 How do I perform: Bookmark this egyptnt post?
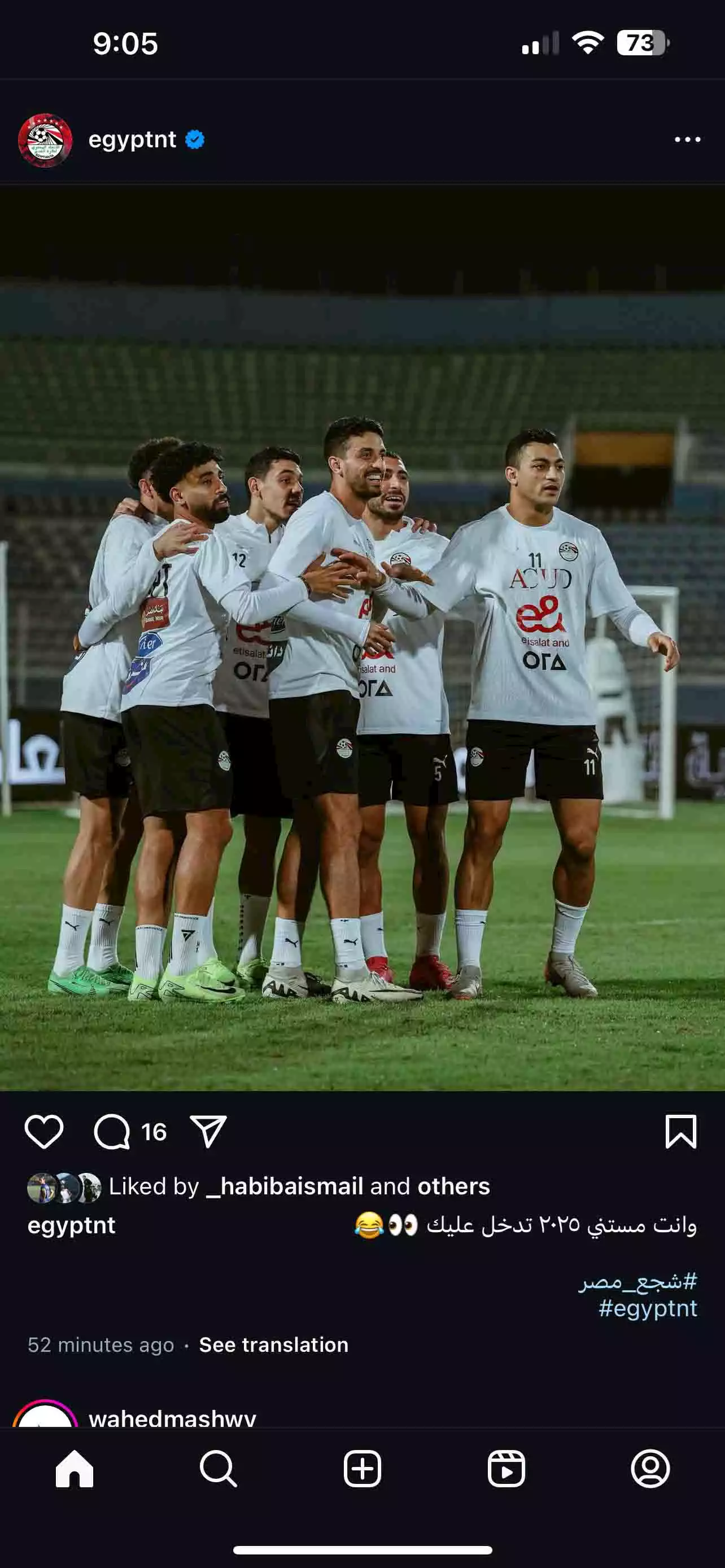680,1132
